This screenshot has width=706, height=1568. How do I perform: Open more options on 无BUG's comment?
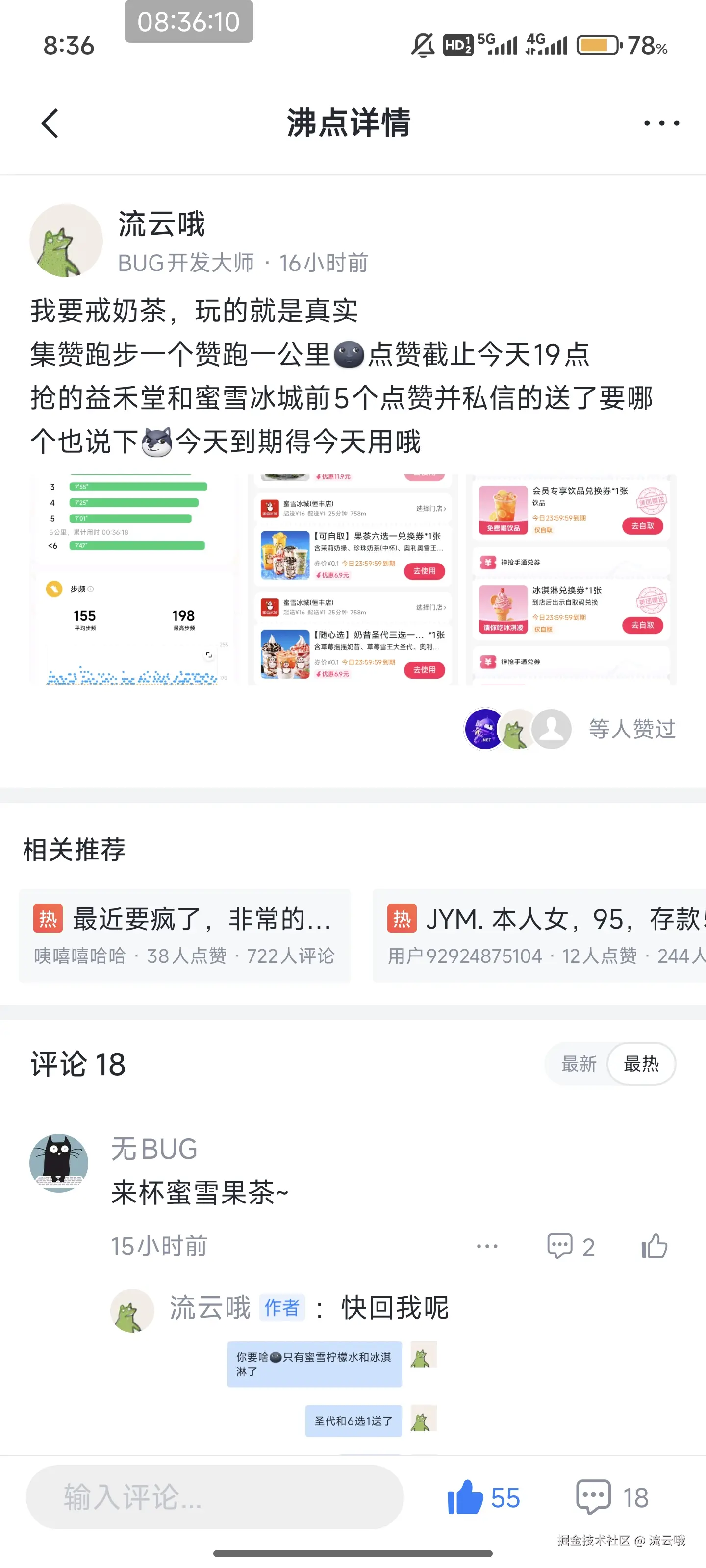tap(487, 1246)
